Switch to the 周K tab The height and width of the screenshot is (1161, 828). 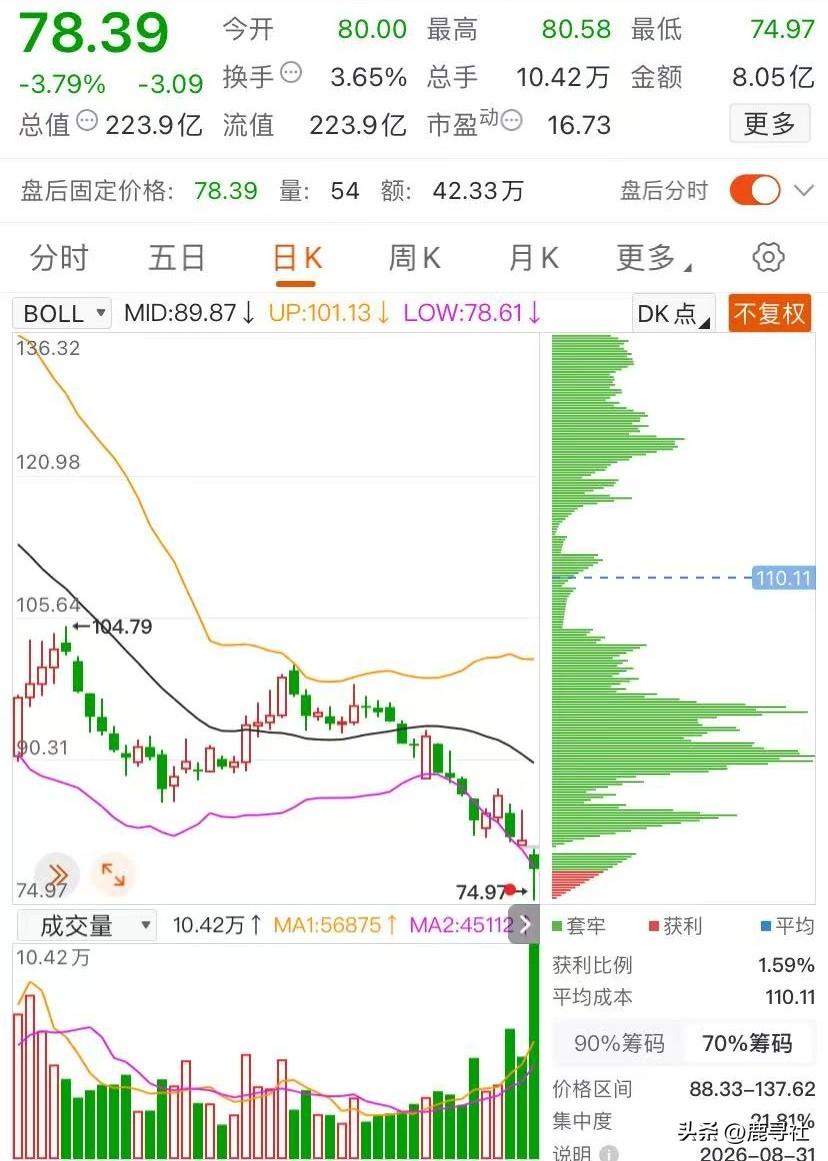[x=414, y=258]
